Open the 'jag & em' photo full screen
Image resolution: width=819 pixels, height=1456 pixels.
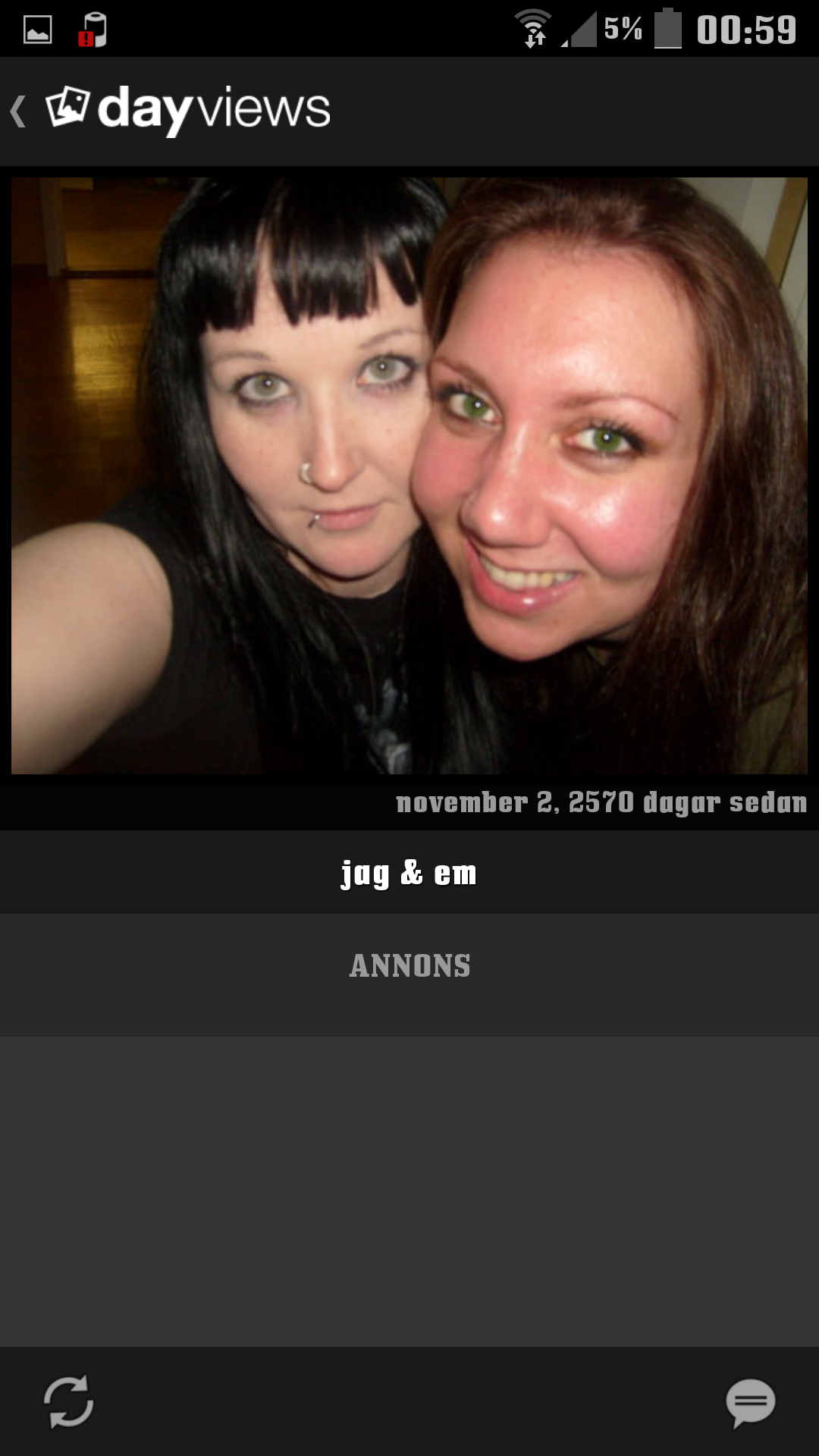tap(409, 475)
